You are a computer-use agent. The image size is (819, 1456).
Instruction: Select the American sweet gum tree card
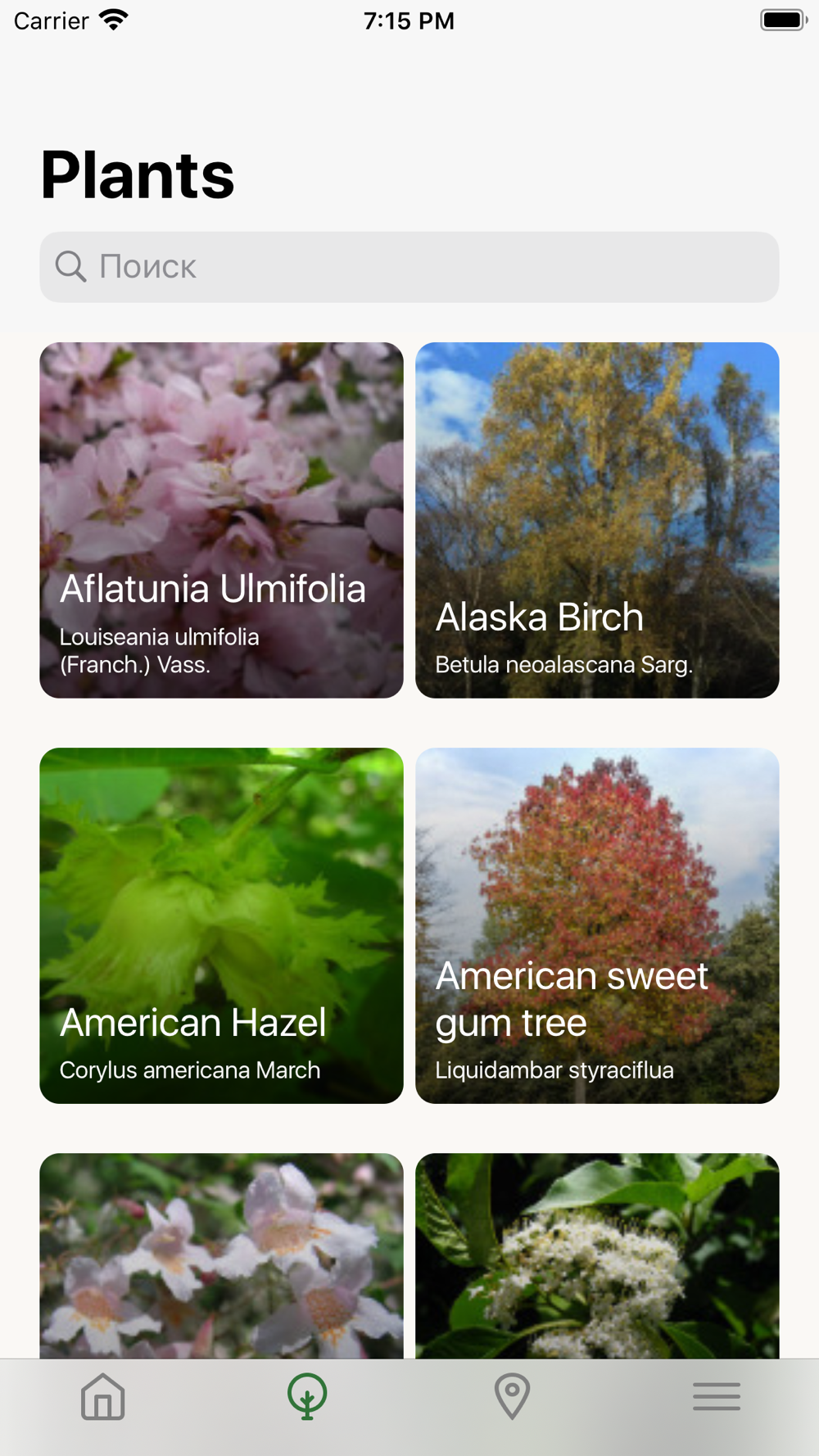pos(597,925)
